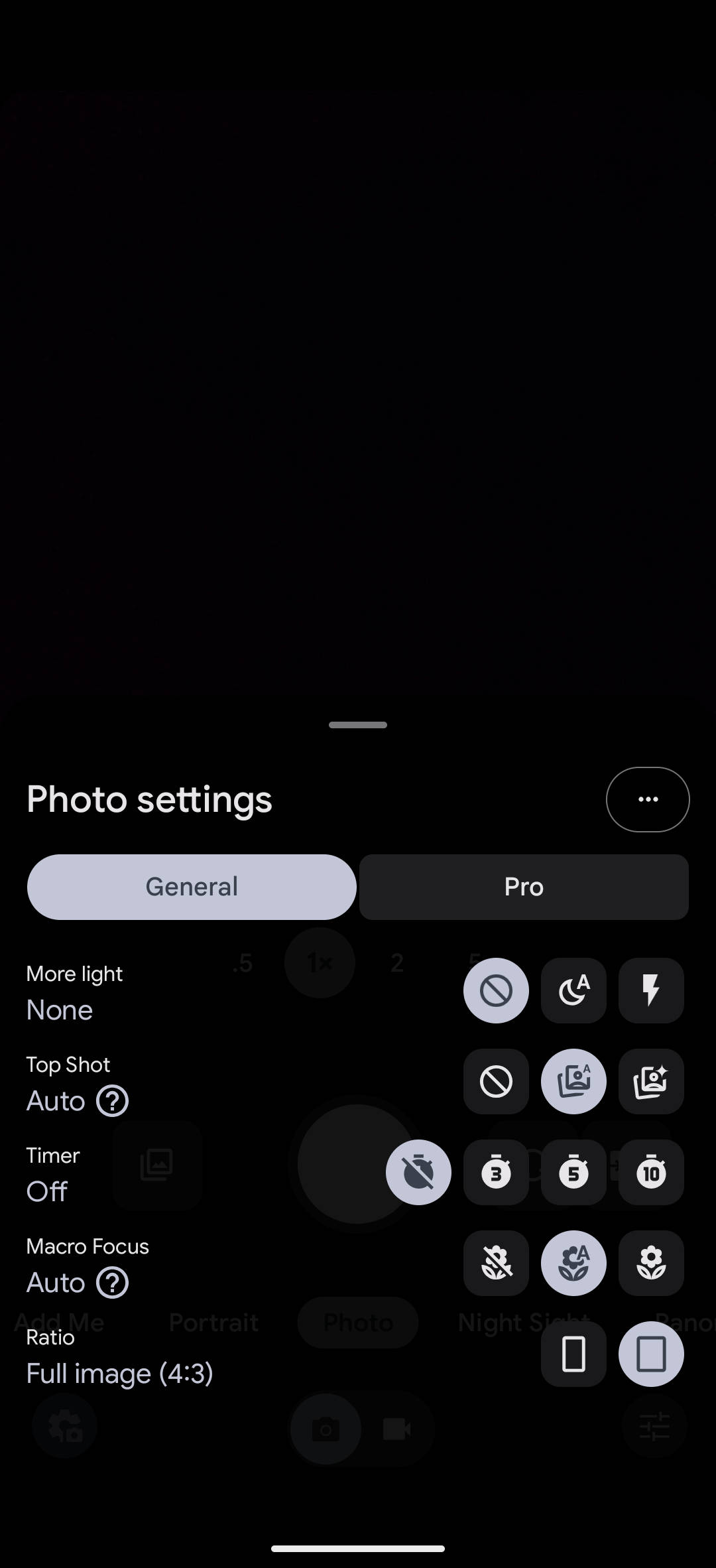Open the more options button in Photo settings
Image resolution: width=716 pixels, height=1568 pixels.
click(x=648, y=799)
